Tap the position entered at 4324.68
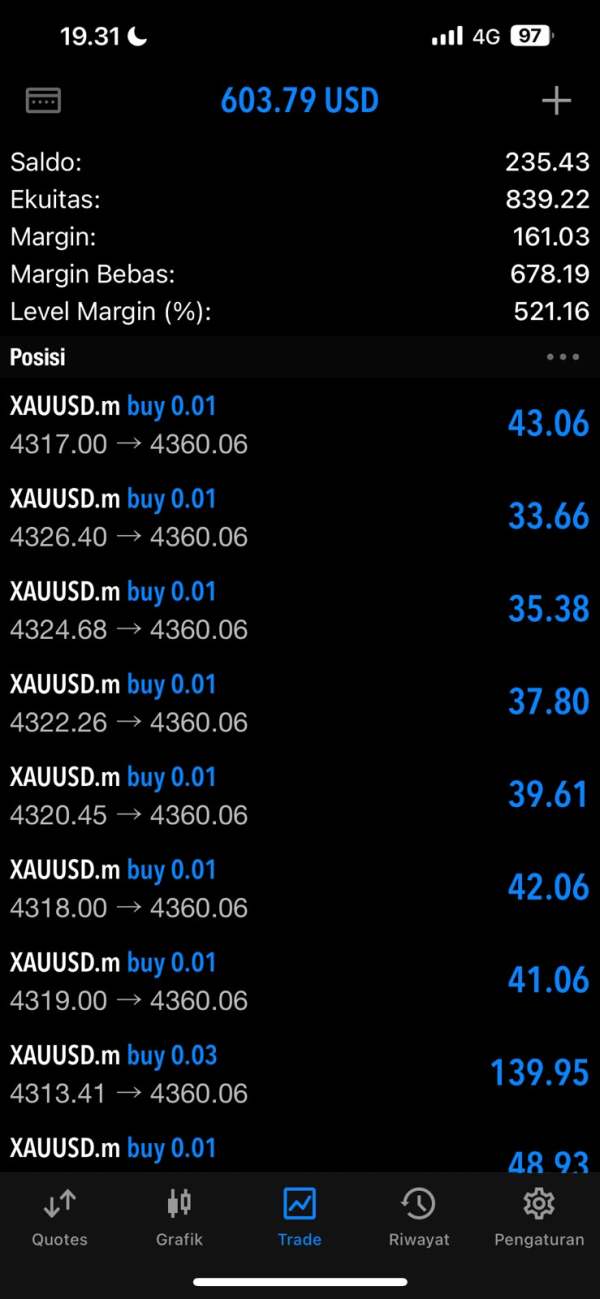 pyautogui.click(x=300, y=611)
